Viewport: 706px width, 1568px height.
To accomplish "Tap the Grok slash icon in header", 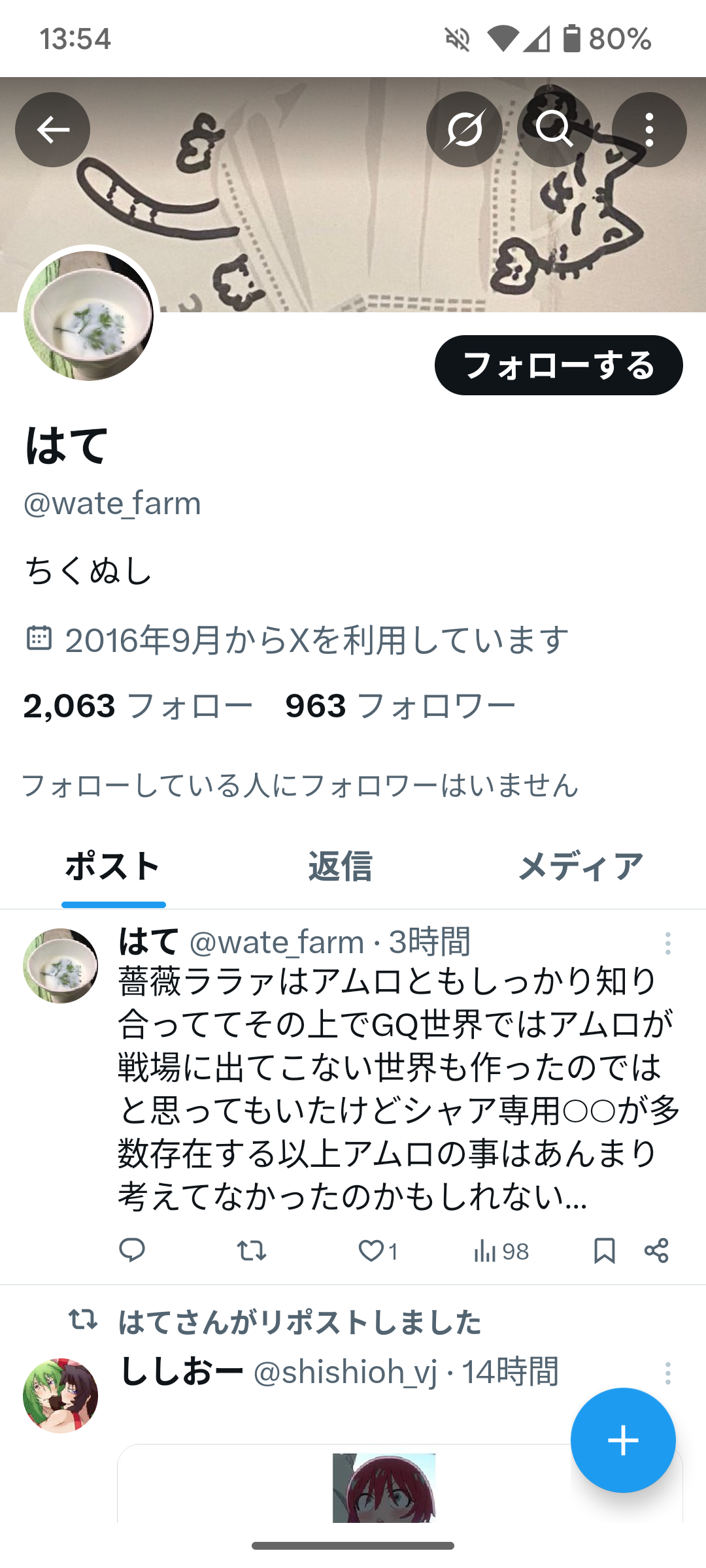I will (x=464, y=129).
